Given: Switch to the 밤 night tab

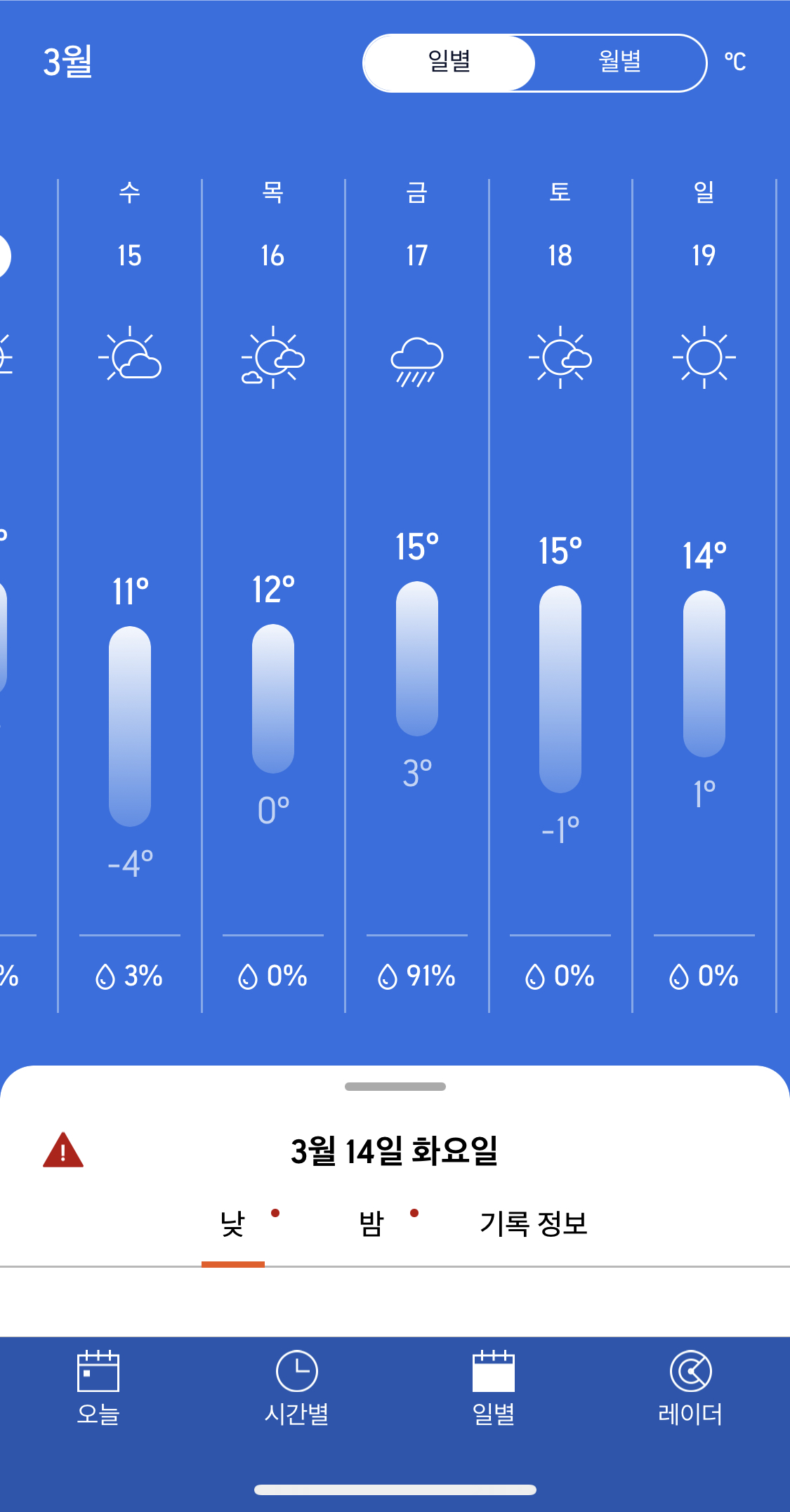Looking at the screenshot, I should click(x=372, y=1224).
